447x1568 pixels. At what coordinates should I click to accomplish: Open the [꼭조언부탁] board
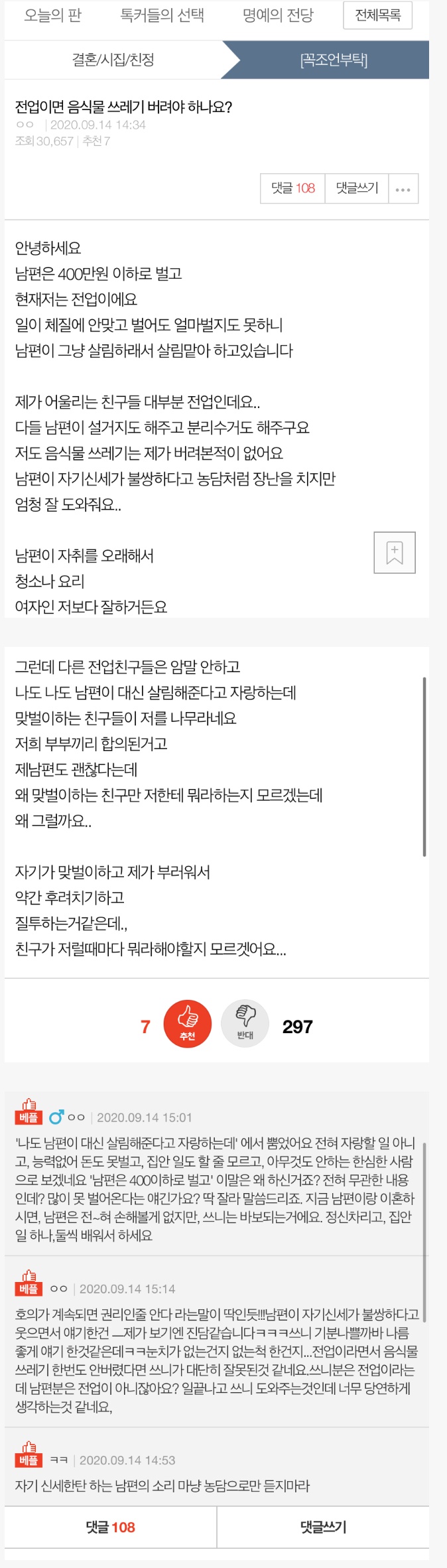tap(334, 60)
